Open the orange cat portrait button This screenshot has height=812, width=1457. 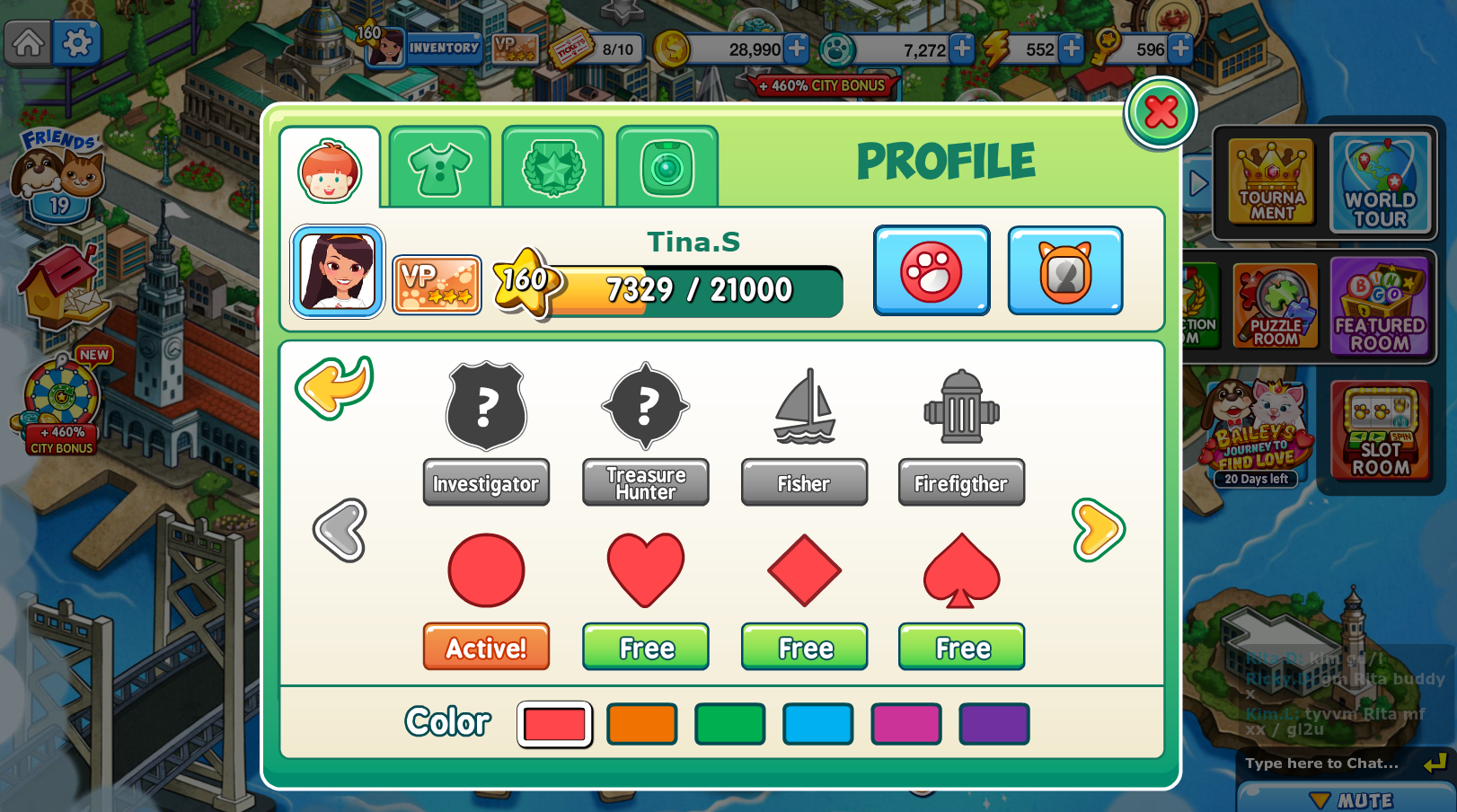[x=1064, y=271]
